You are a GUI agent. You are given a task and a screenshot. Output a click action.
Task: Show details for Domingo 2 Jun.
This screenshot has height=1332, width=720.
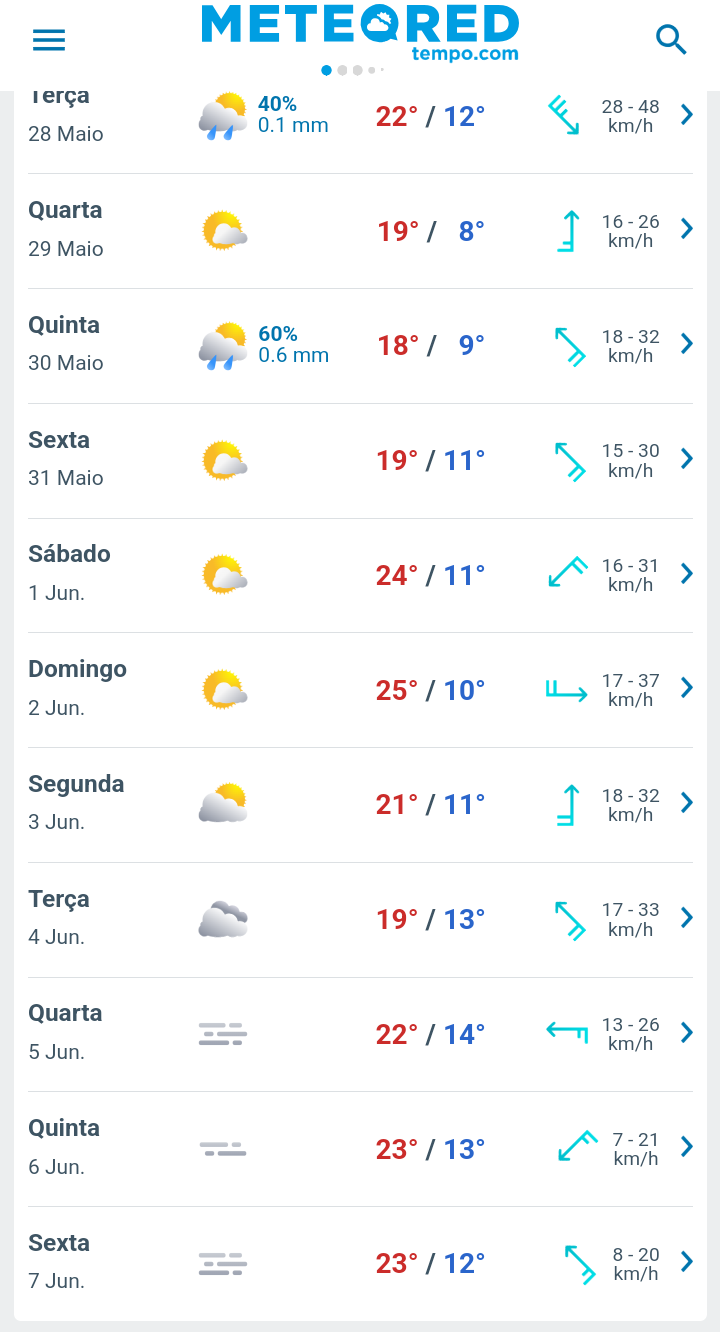click(360, 690)
